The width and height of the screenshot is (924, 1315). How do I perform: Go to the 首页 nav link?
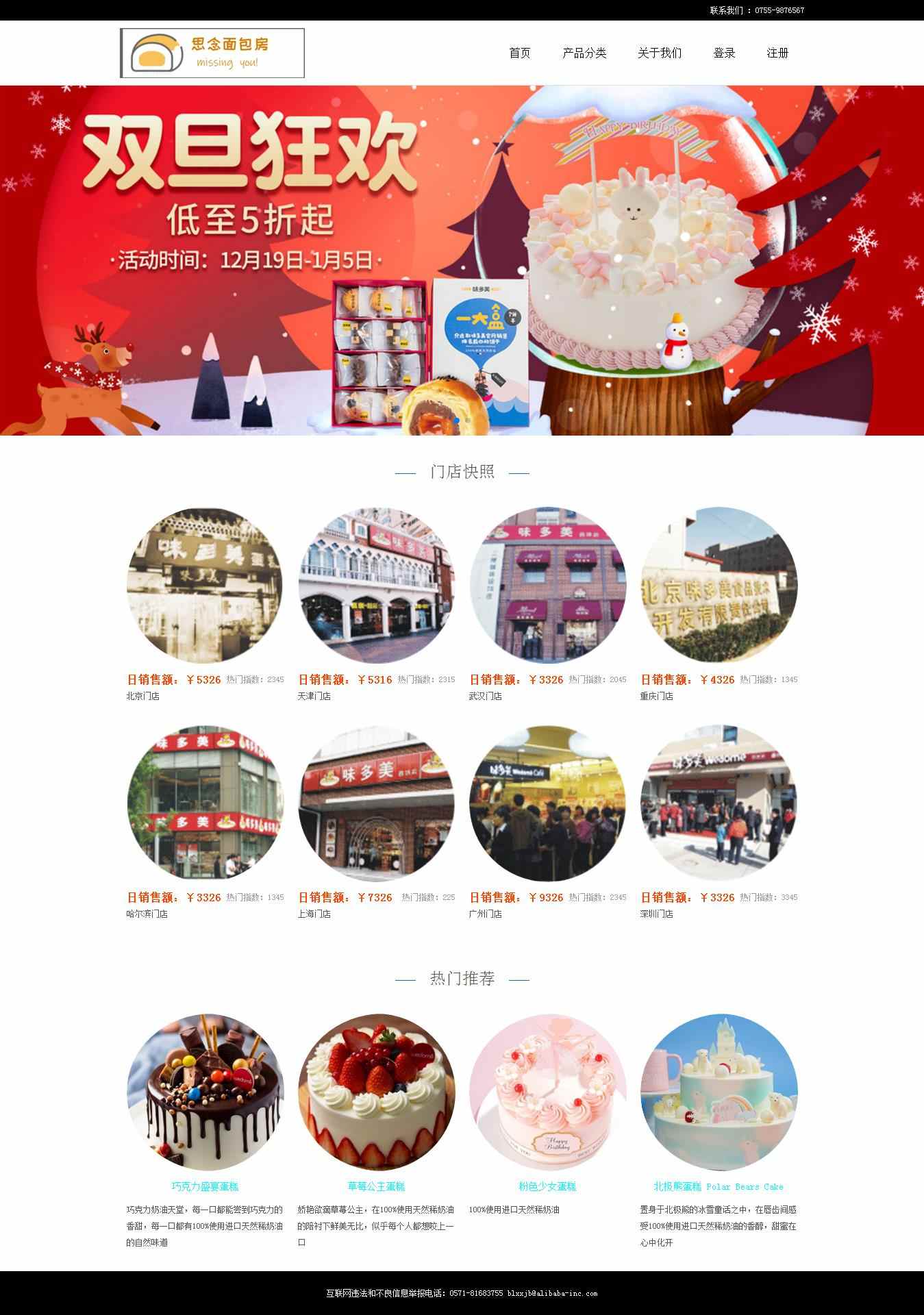pos(519,53)
